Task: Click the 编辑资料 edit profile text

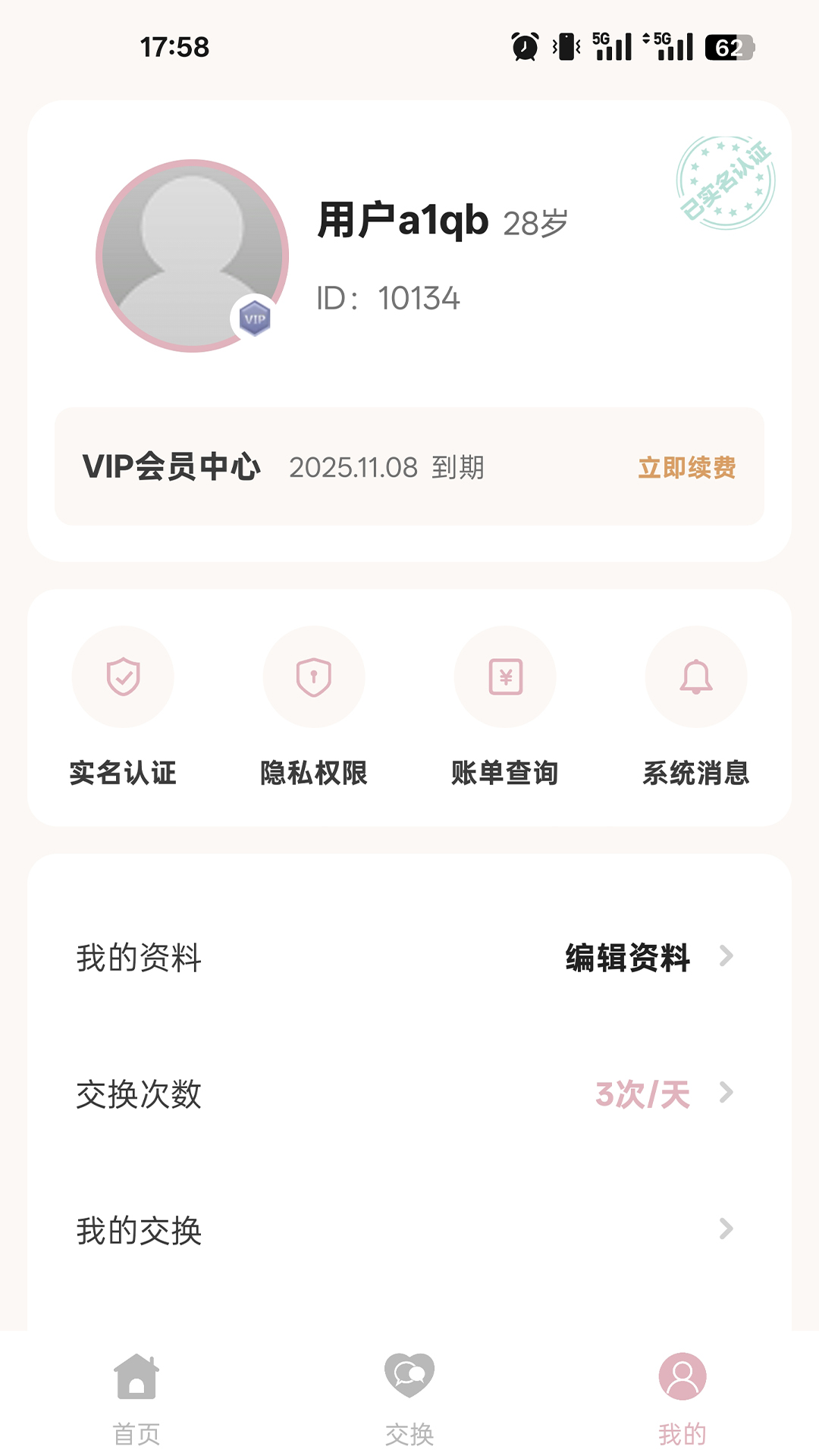Action: (x=626, y=959)
